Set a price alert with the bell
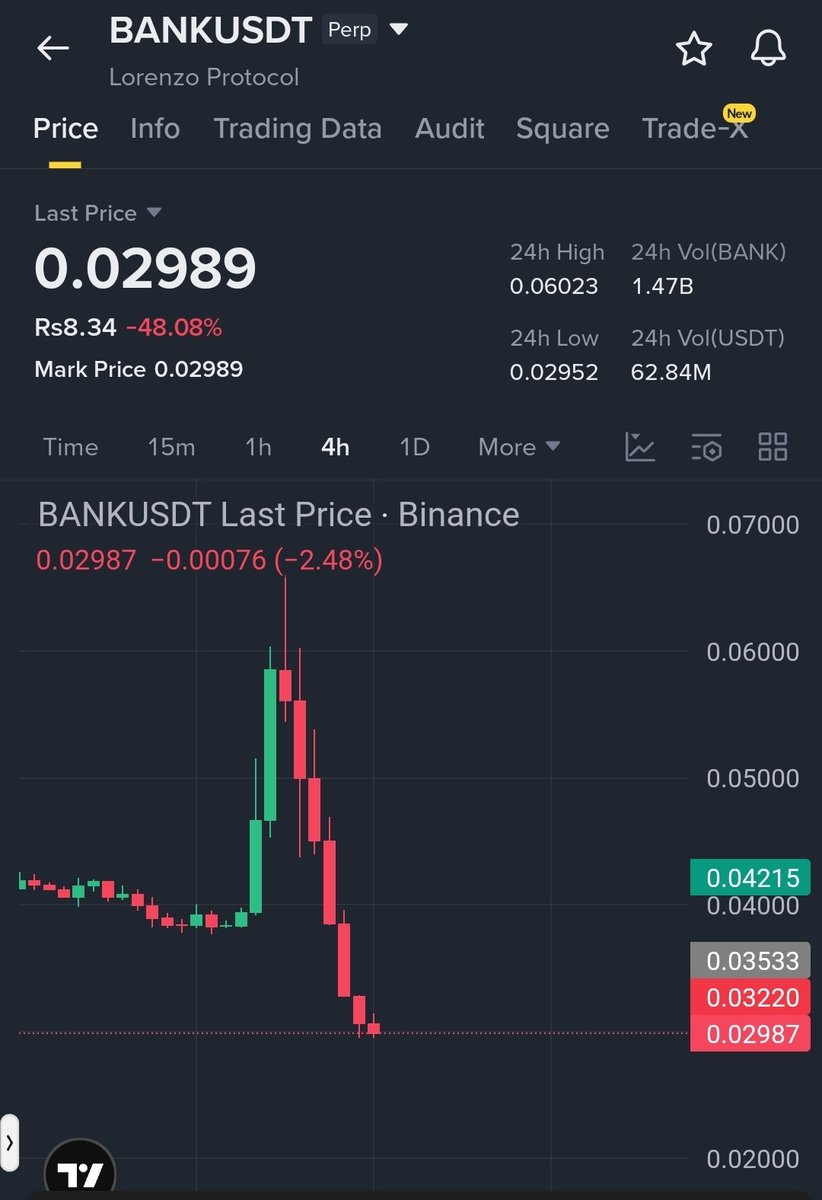This screenshot has width=822, height=1200. pyautogui.click(x=769, y=49)
